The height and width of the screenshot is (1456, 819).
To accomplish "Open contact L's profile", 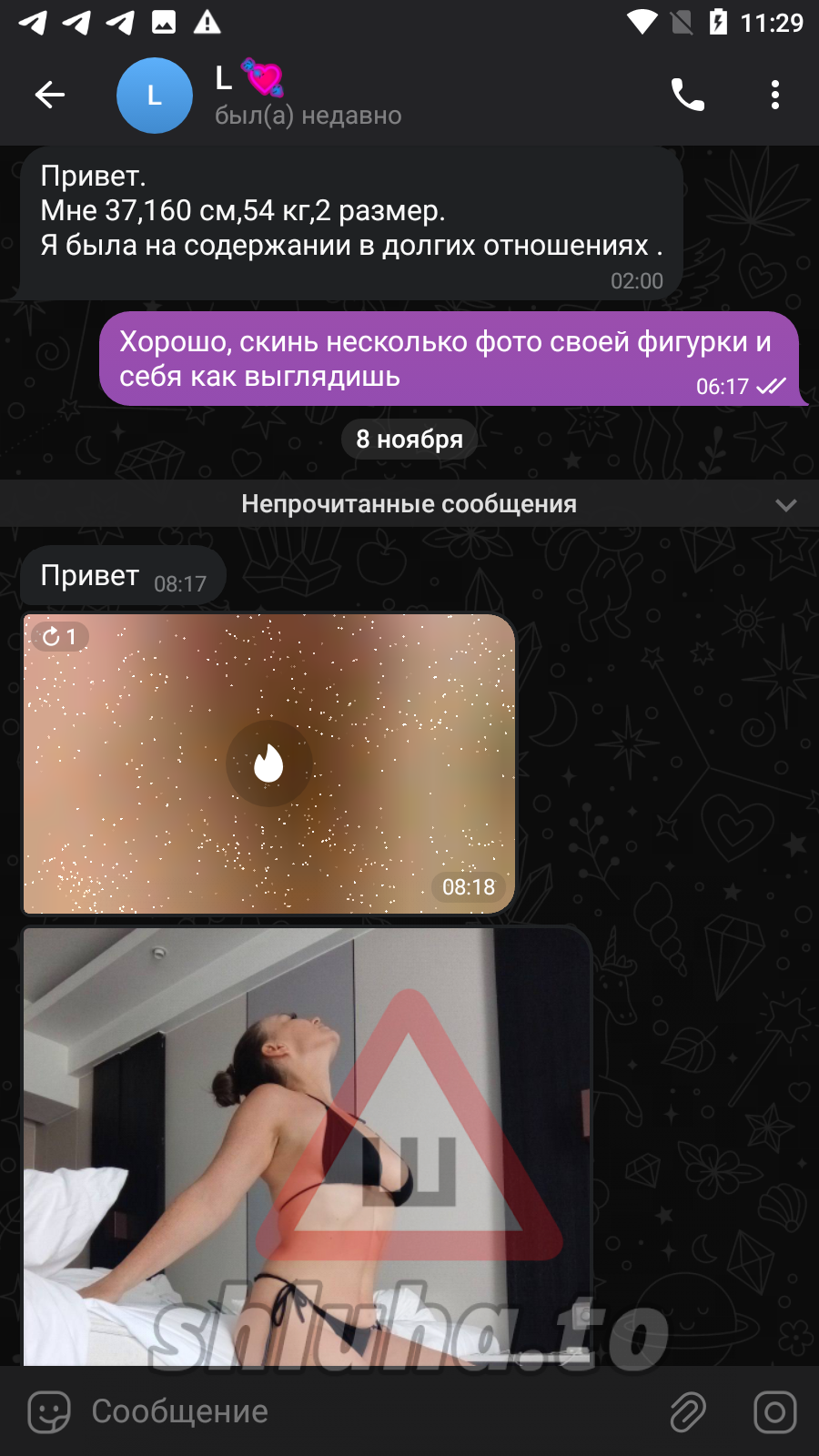I will 308,95.
